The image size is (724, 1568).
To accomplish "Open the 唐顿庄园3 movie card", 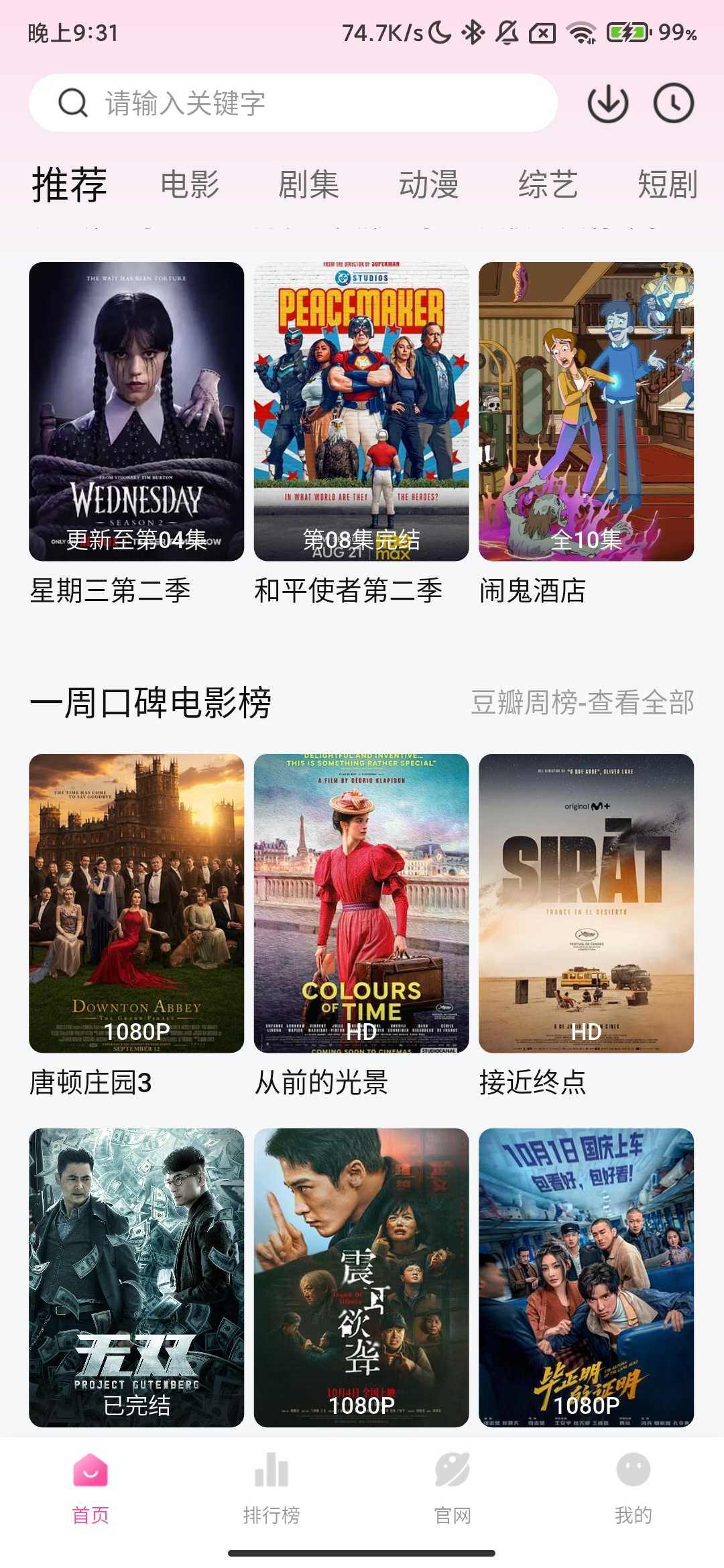I will point(136,903).
